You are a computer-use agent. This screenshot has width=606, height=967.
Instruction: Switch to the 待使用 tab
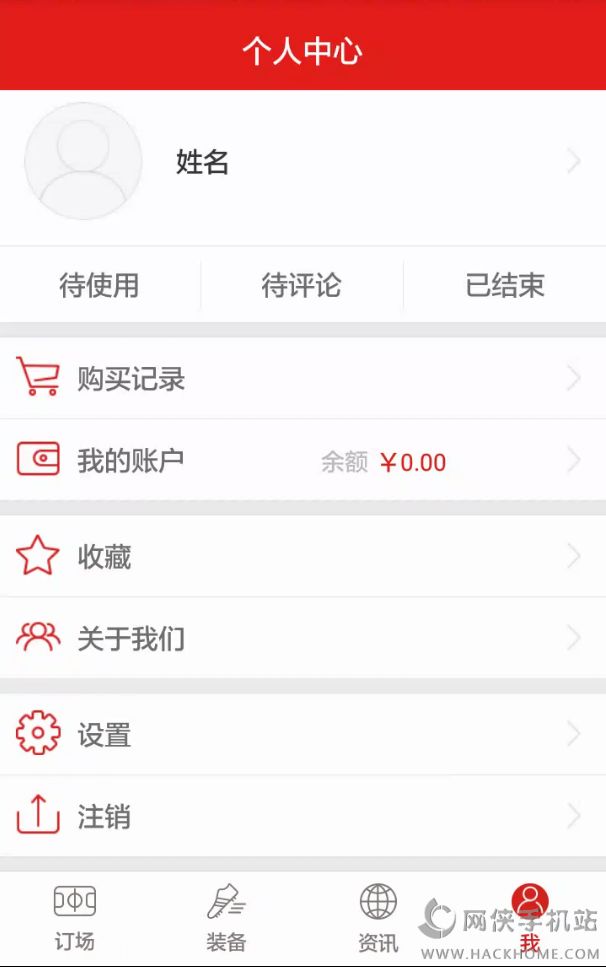(x=100, y=286)
